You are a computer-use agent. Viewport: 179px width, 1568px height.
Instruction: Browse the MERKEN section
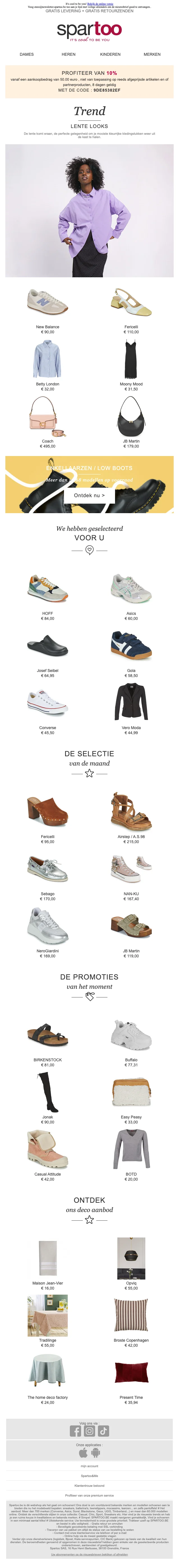152,54
